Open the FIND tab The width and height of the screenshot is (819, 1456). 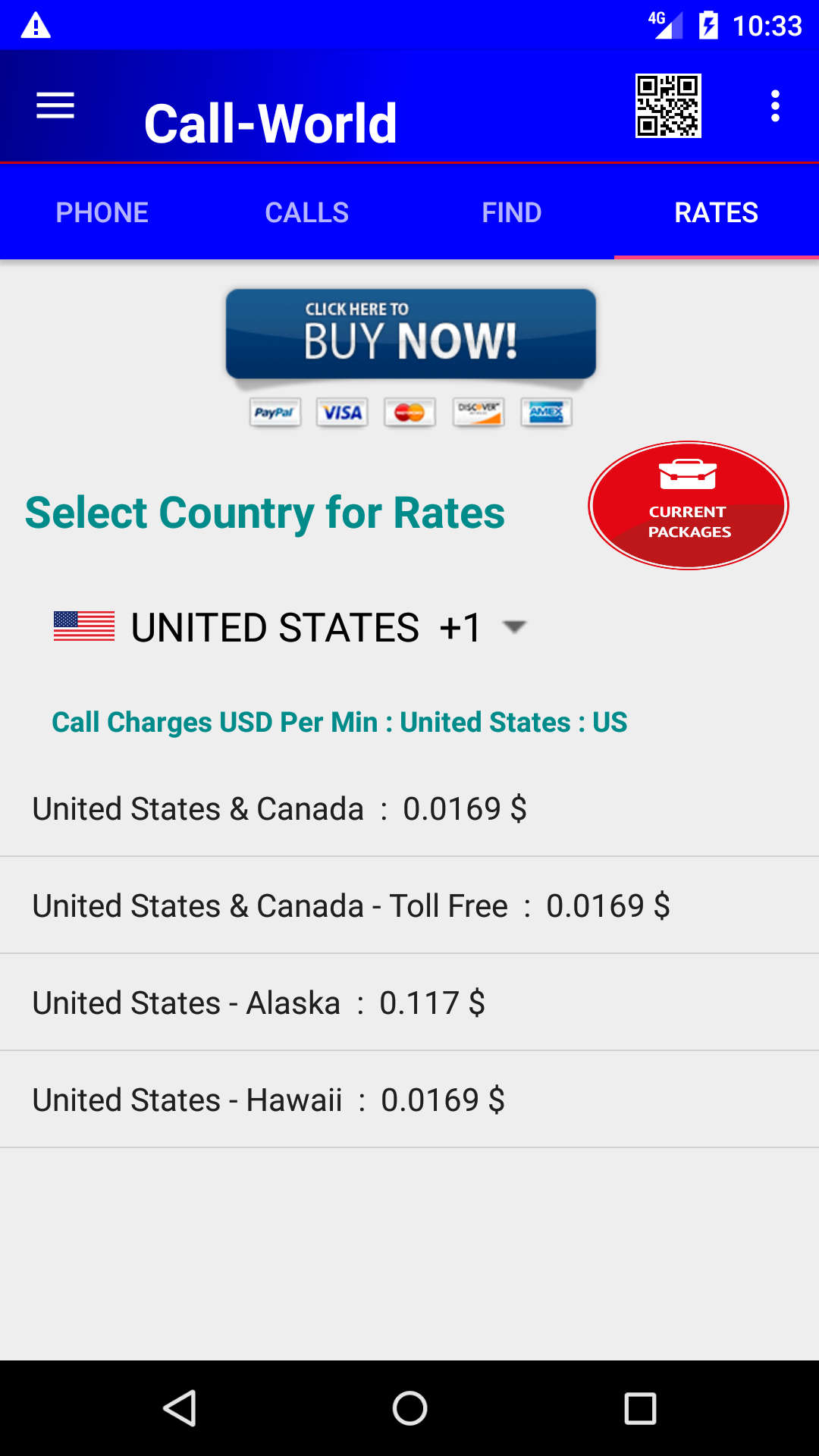[x=511, y=212]
